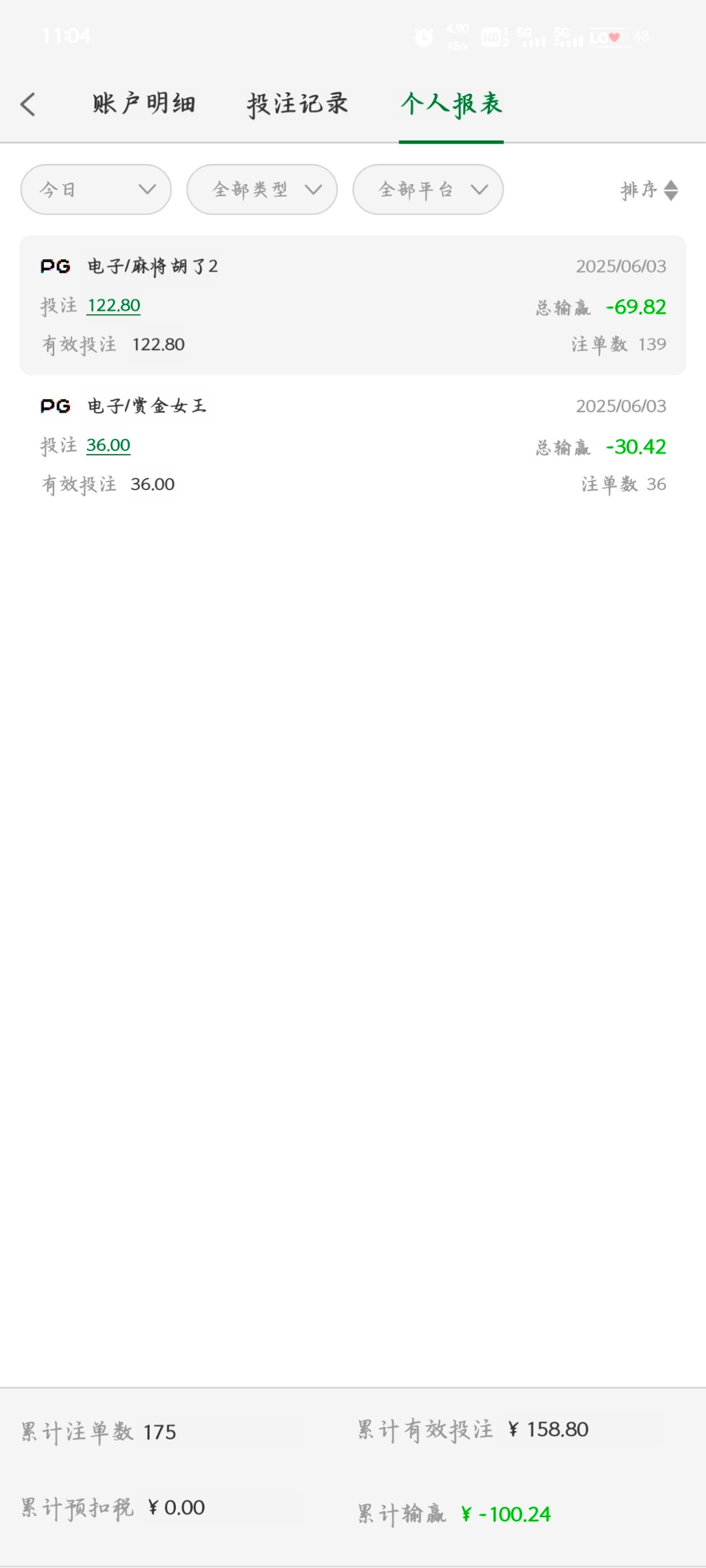Open the 电子/赏金女王 report entry

(x=353, y=445)
